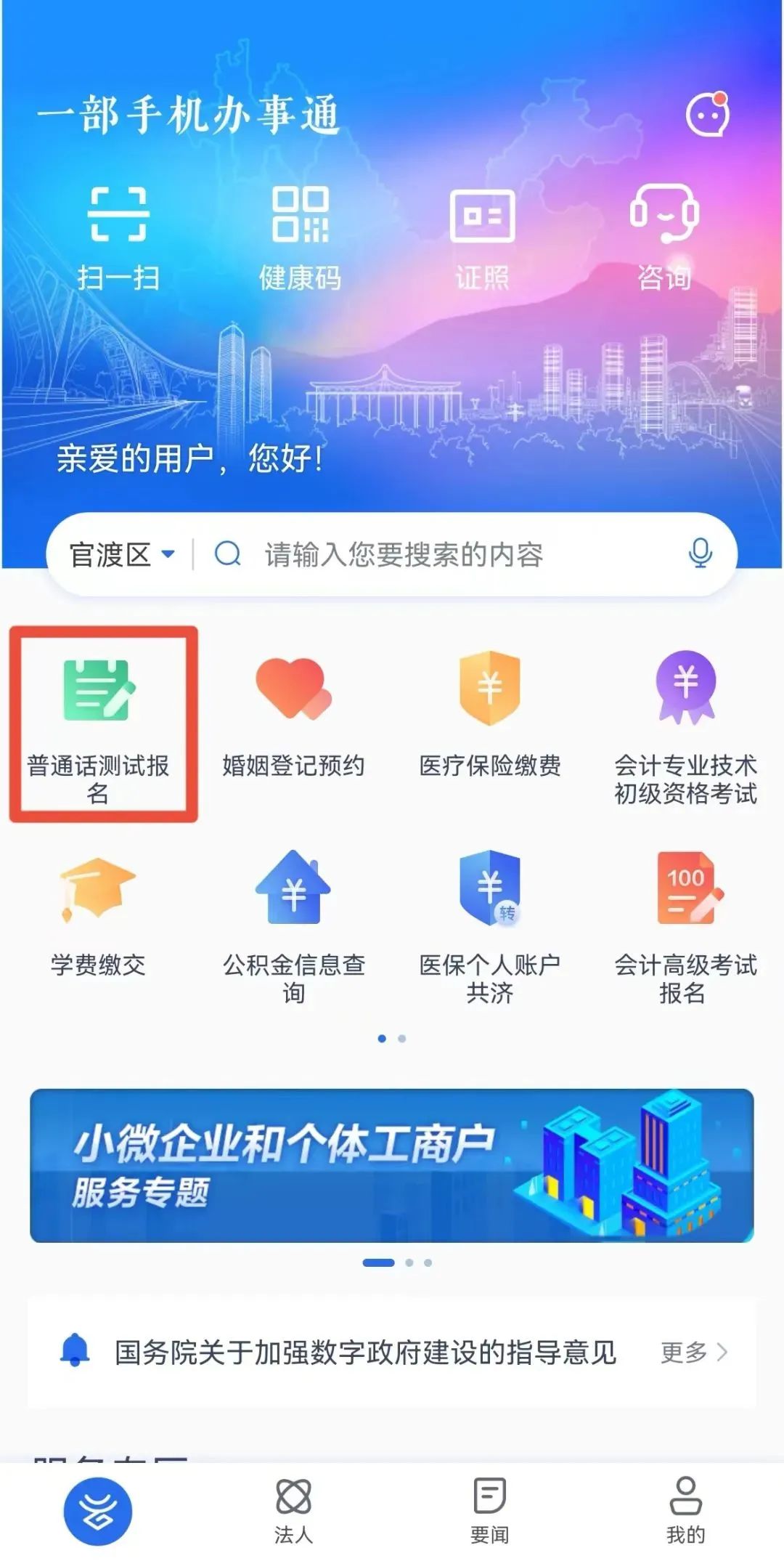
Task: Open the 健康码 health code
Action: (x=301, y=232)
